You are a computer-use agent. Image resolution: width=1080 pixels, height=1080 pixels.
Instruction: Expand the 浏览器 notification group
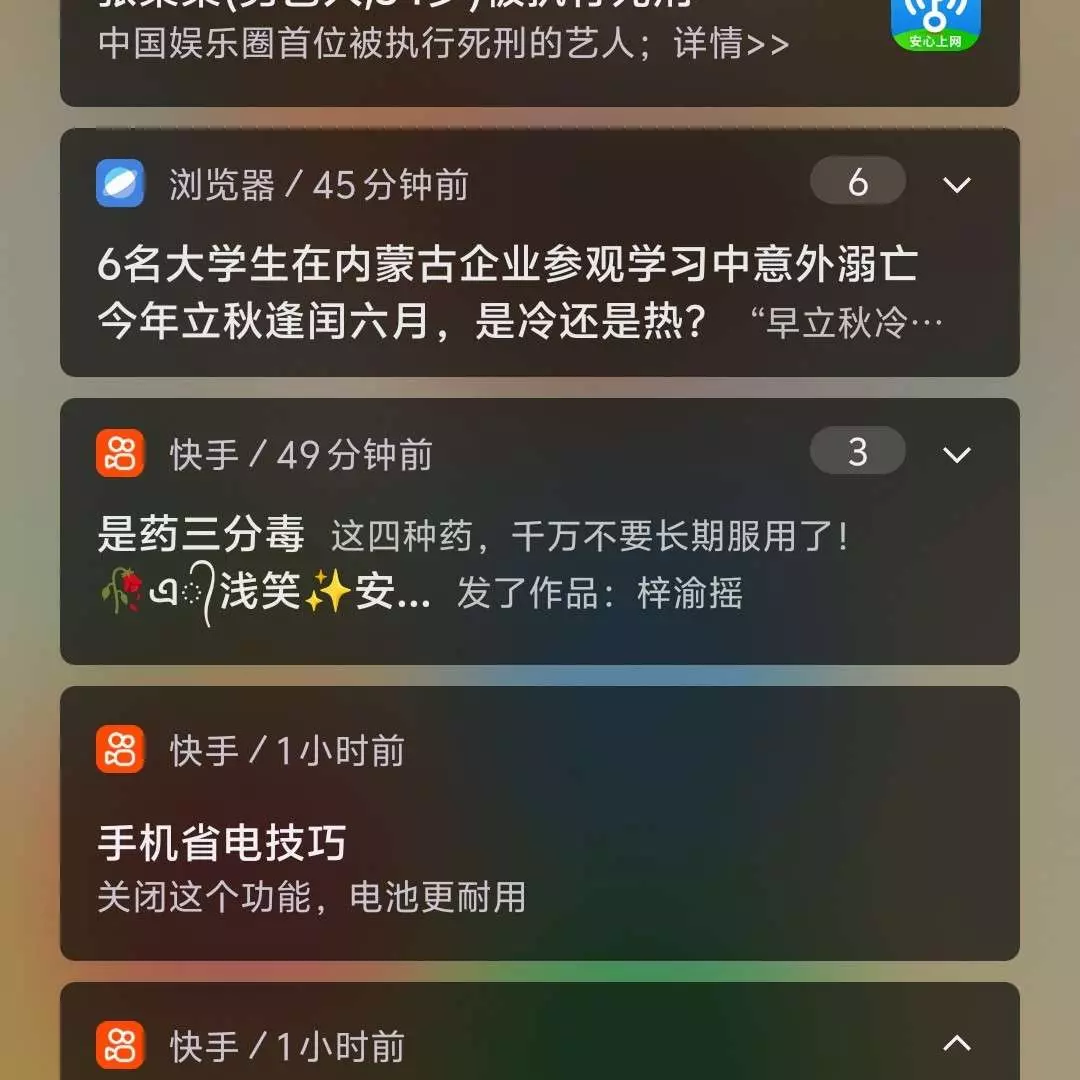[x=956, y=184]
